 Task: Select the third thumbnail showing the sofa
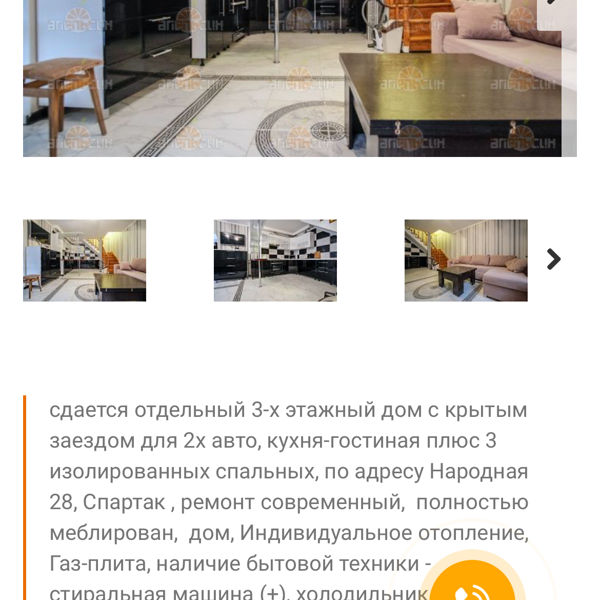pyautogui.click(x=466, y=260)
